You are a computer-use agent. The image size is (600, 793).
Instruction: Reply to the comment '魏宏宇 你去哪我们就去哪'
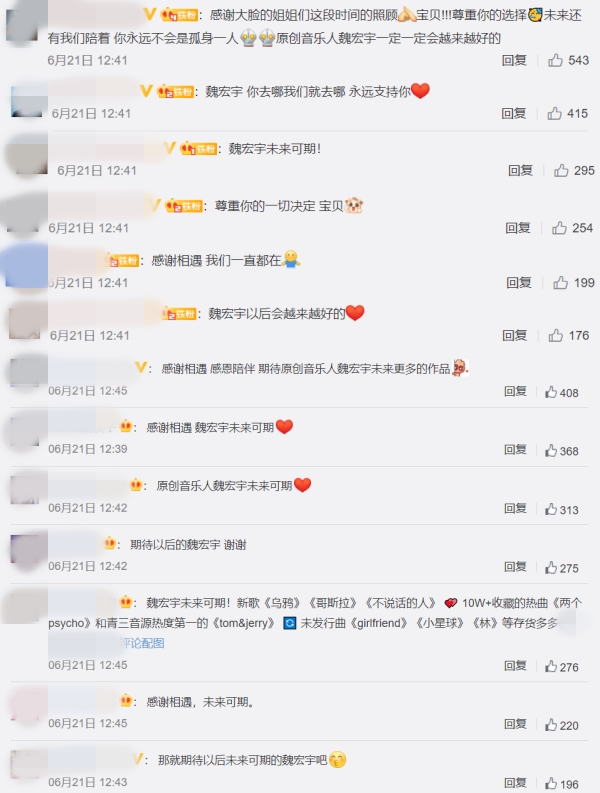click(514, 114)
